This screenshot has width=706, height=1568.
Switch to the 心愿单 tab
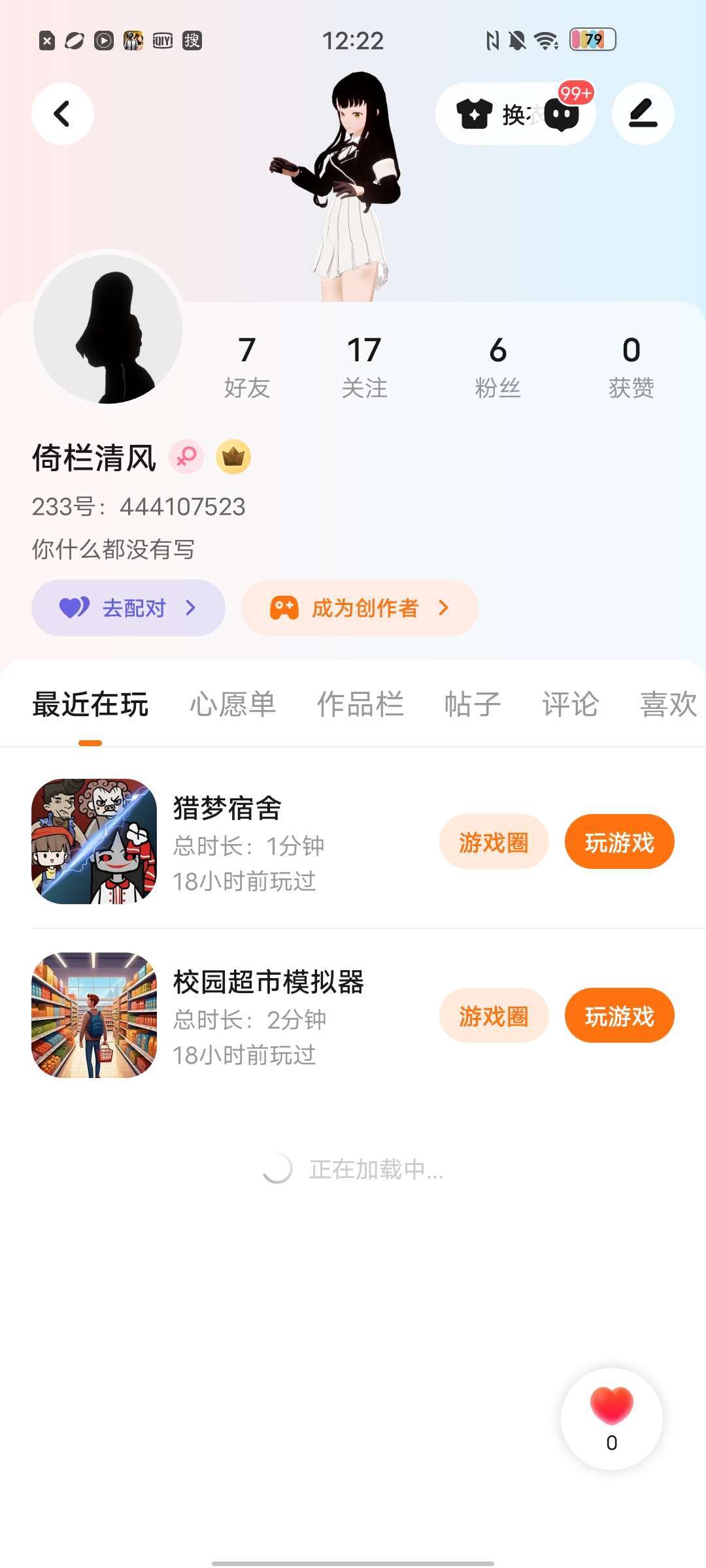pyautogui.click(x=233, y=704)
